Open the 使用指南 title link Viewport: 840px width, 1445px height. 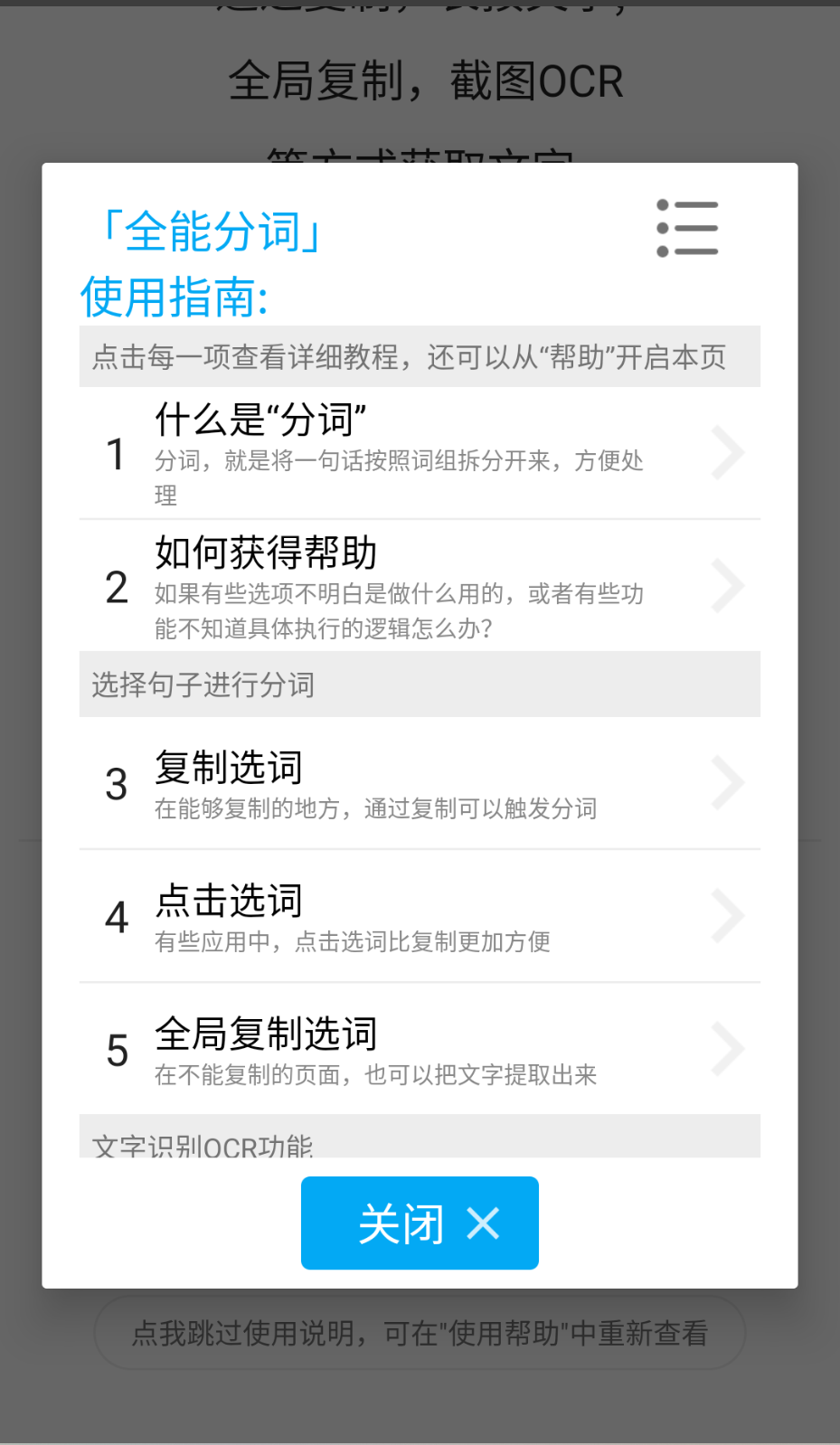pos(174,296)
